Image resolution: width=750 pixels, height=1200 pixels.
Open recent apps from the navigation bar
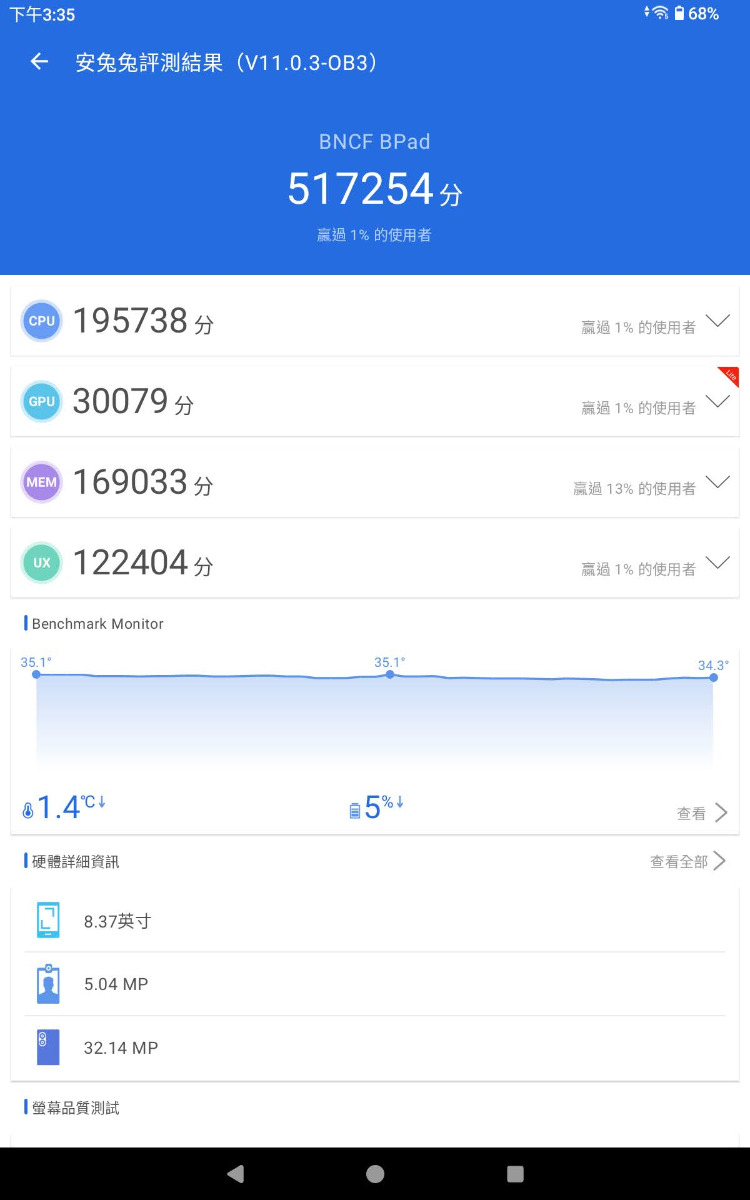click(x=515, y=1174)
